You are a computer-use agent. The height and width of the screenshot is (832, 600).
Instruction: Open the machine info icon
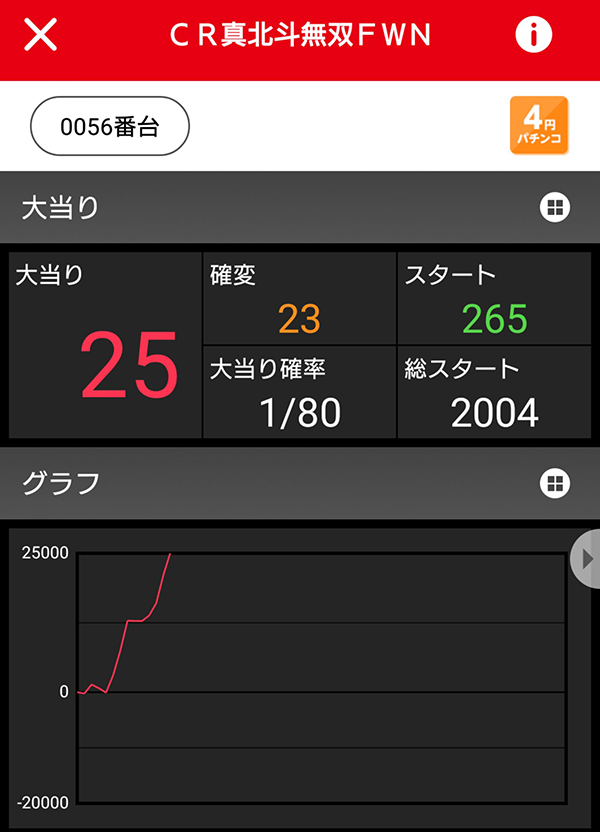click(534, 35)
